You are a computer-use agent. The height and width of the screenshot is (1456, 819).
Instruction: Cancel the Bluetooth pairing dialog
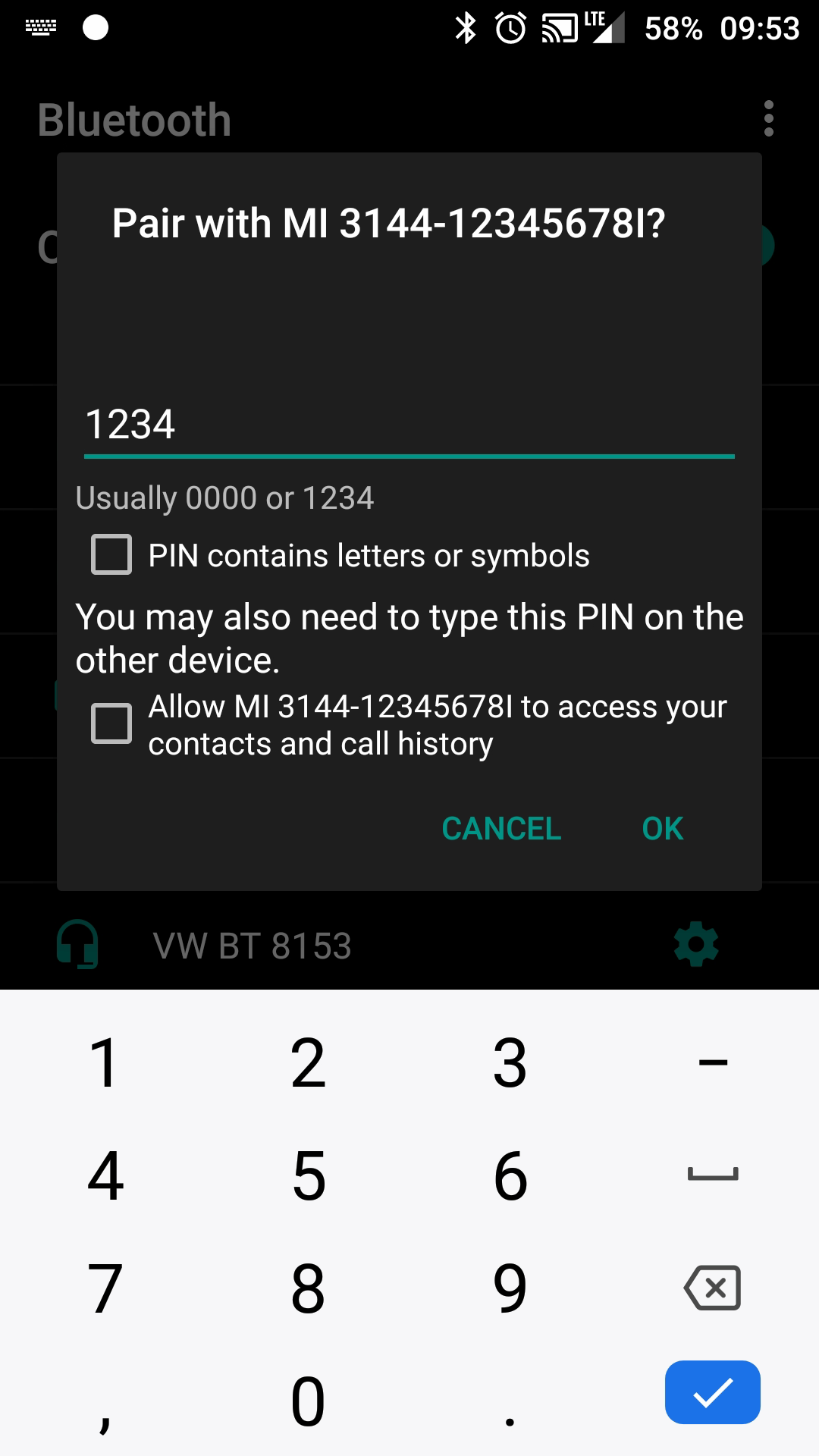(x=501, y=828)
